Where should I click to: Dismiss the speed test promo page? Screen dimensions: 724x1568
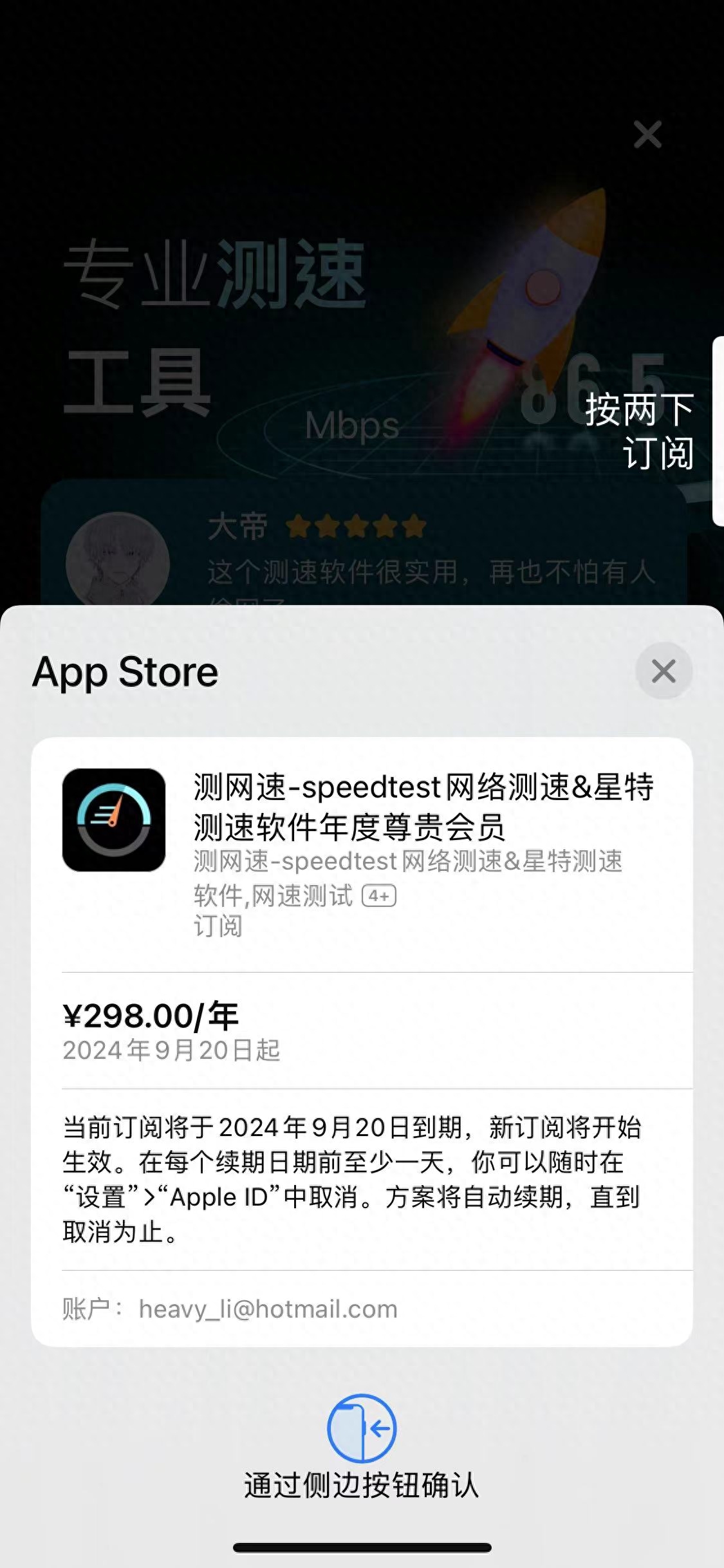[647, 135]
